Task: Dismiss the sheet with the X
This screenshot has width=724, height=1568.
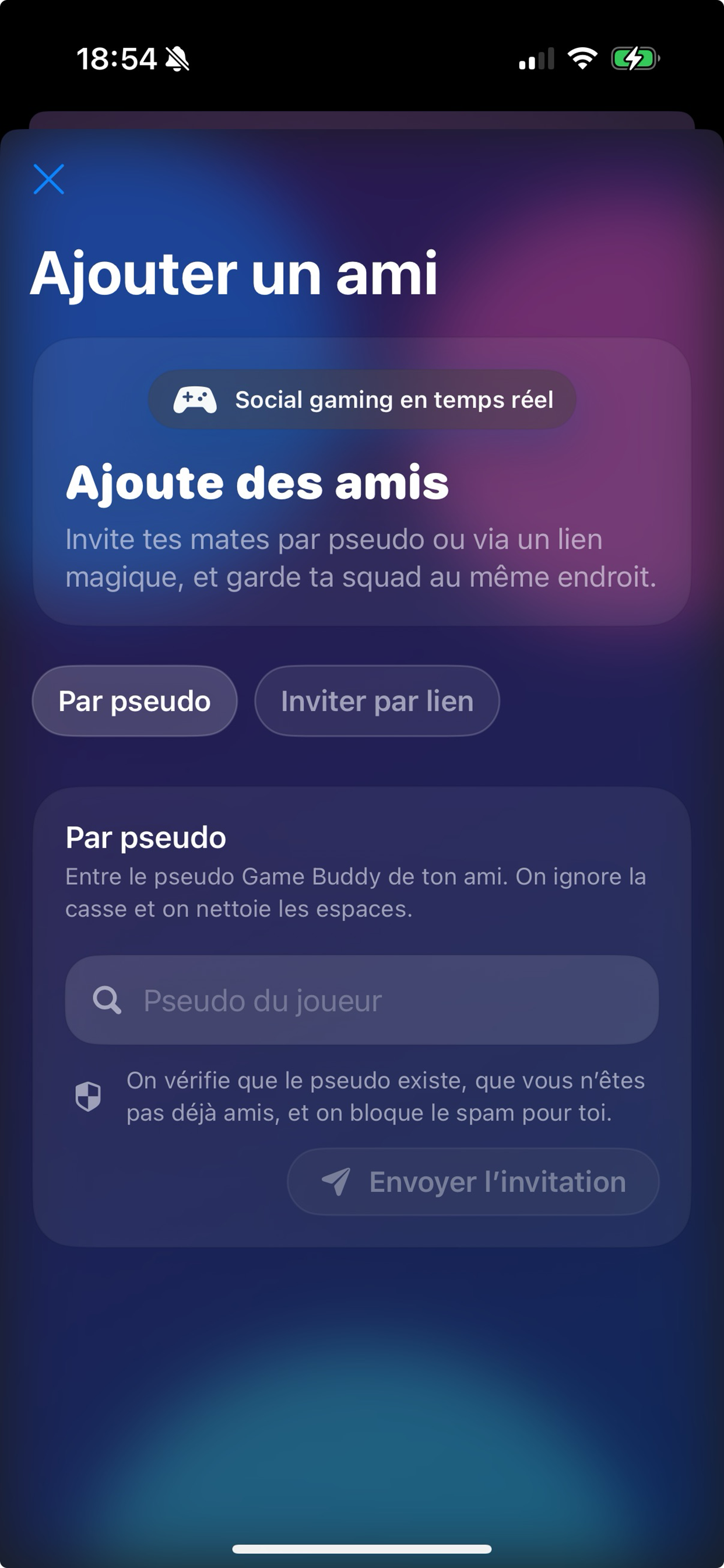Action: (x=48, y=179)
